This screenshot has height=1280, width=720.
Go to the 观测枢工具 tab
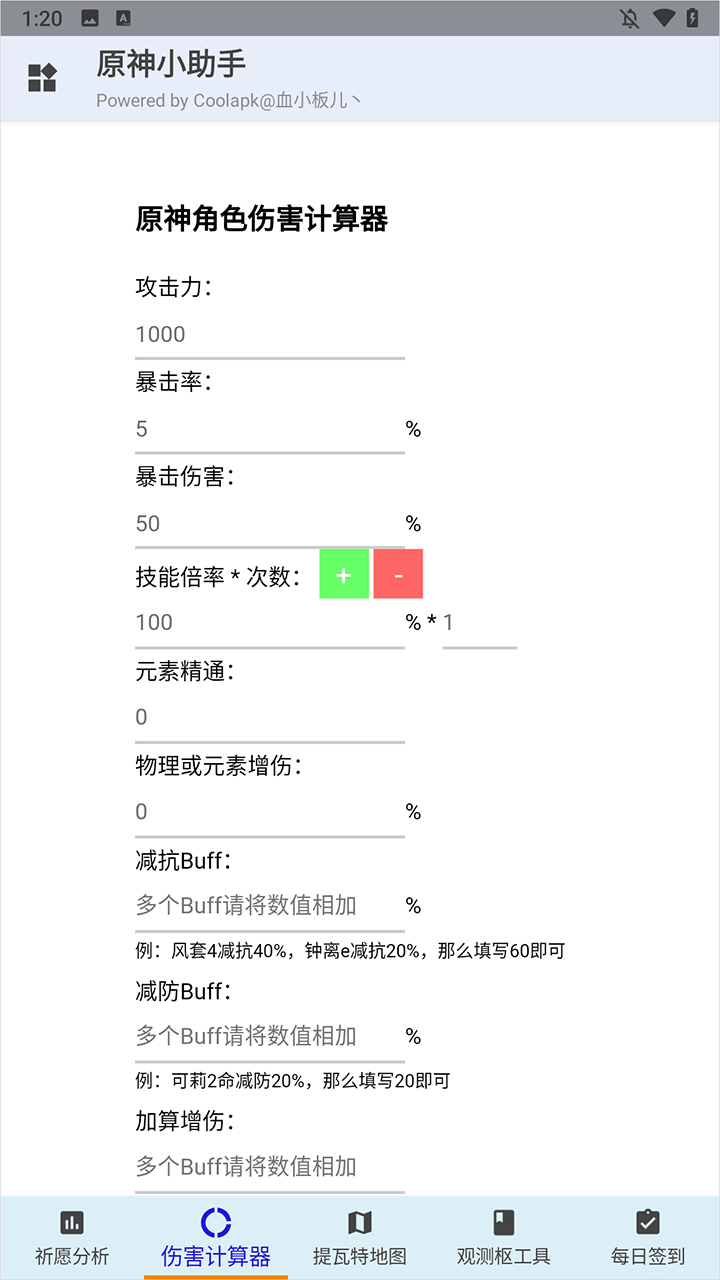tap(503, 1238)
